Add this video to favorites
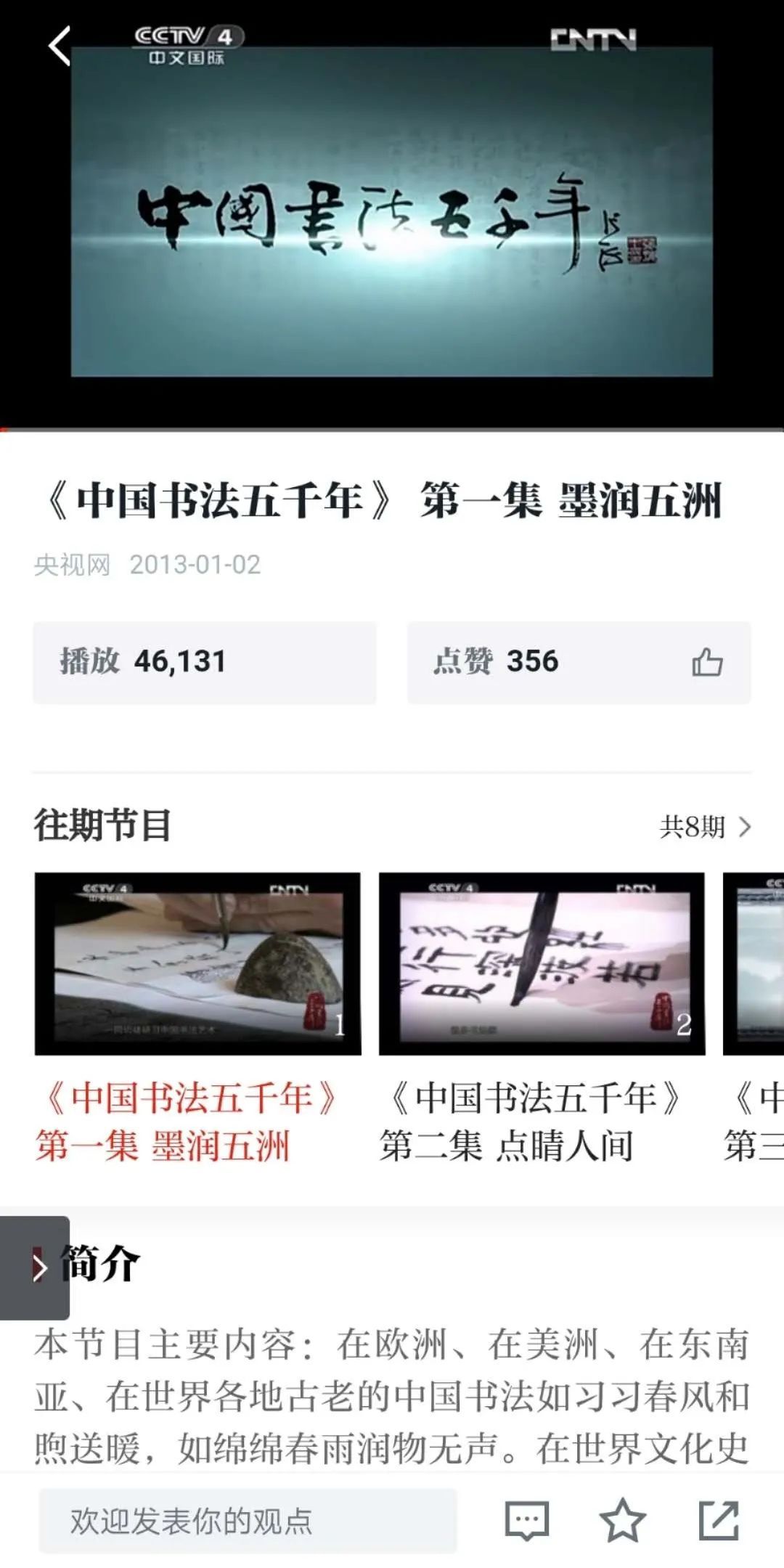784x1568 pixels. coord(622,1521)
